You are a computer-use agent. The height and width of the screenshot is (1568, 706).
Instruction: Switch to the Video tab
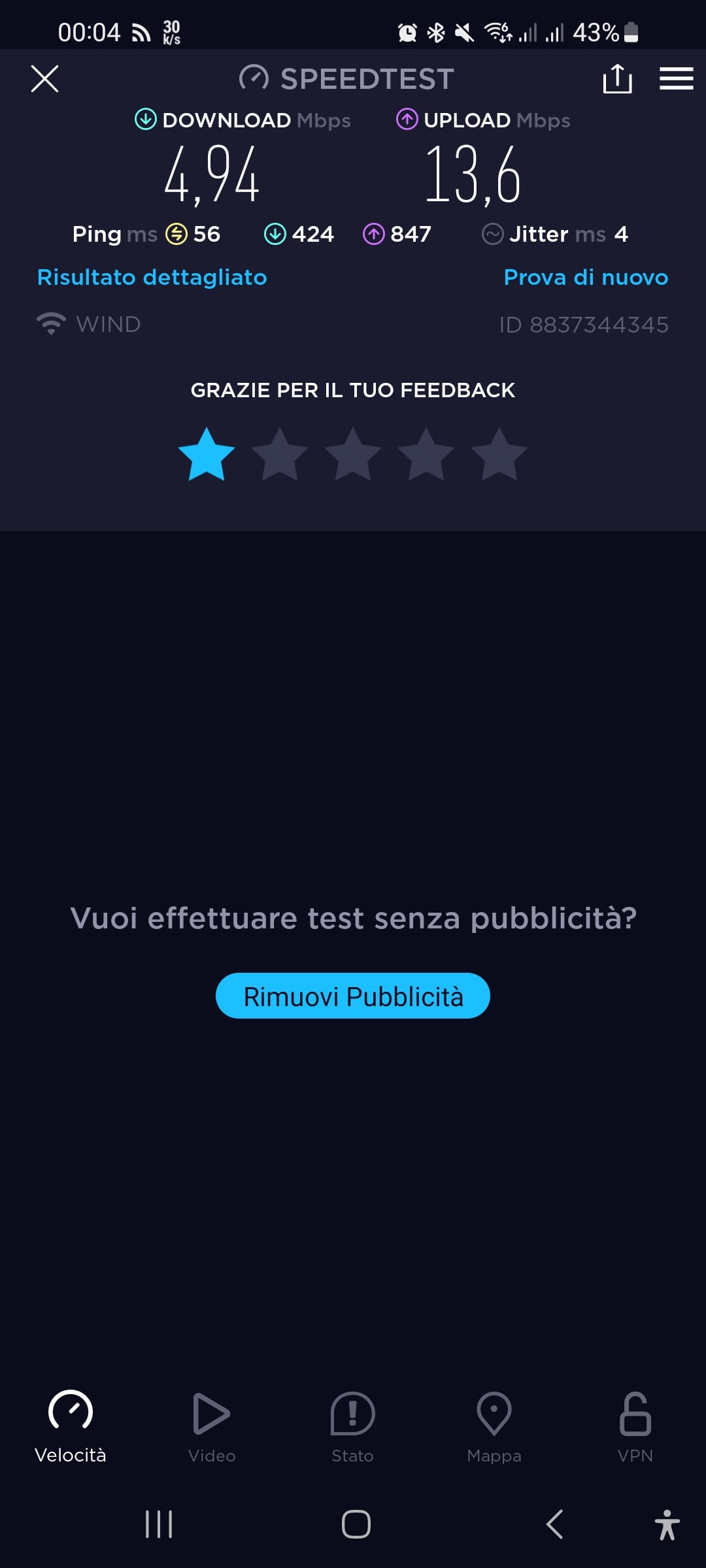[212, 1427]
